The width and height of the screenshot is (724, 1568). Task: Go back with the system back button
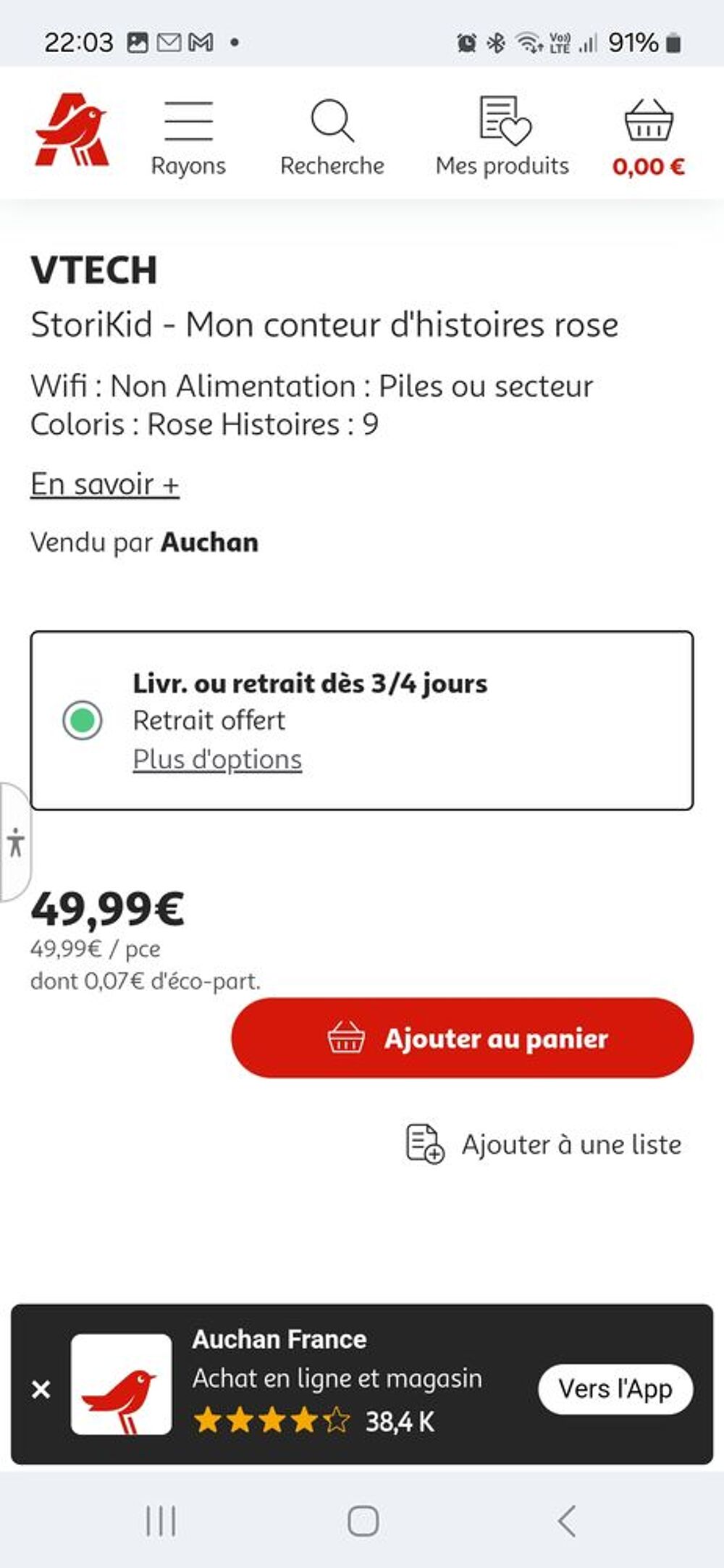[x=567, y=1521]
